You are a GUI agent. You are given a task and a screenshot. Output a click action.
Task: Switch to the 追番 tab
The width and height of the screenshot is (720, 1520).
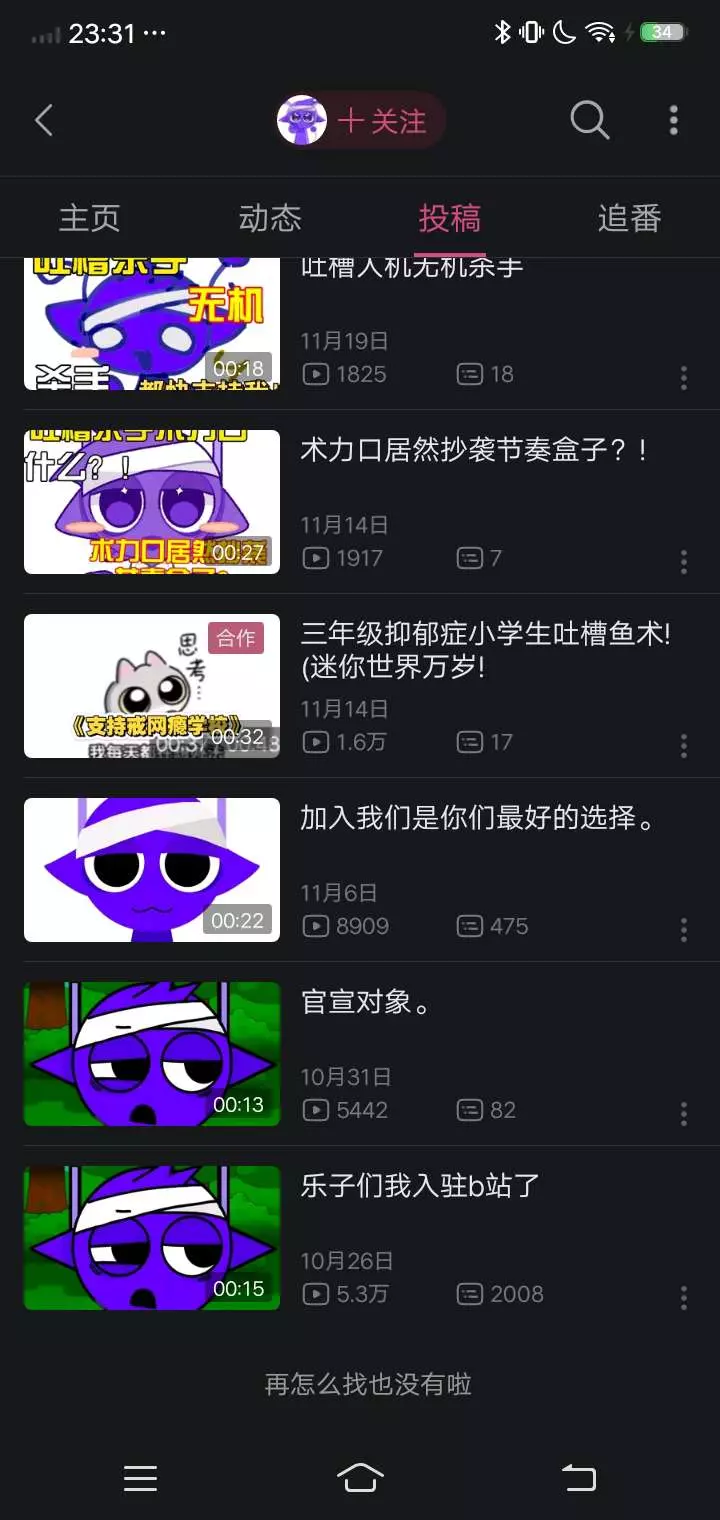pos(630,218)
